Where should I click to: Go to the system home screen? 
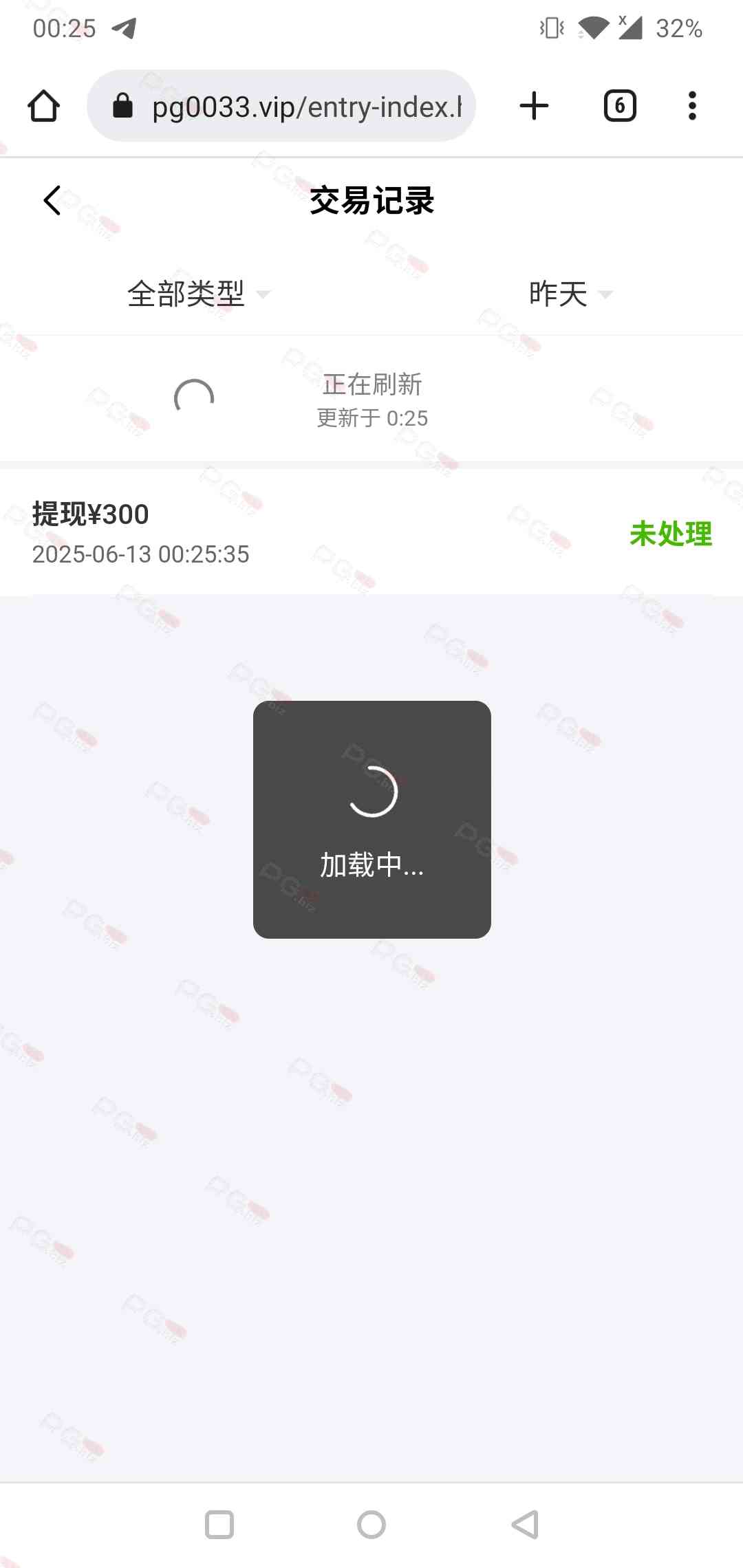(x=371, y=1525)
